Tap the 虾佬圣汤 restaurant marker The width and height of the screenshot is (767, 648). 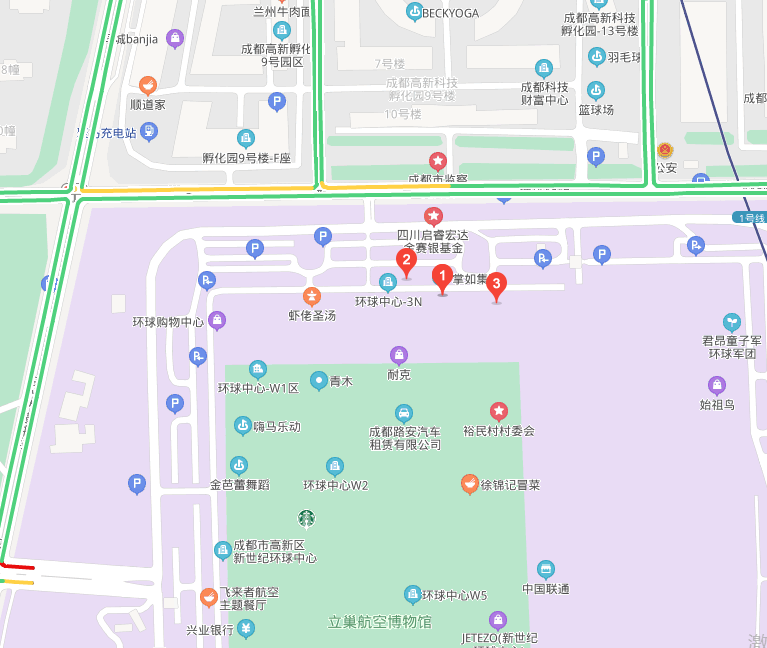(312, 296)
